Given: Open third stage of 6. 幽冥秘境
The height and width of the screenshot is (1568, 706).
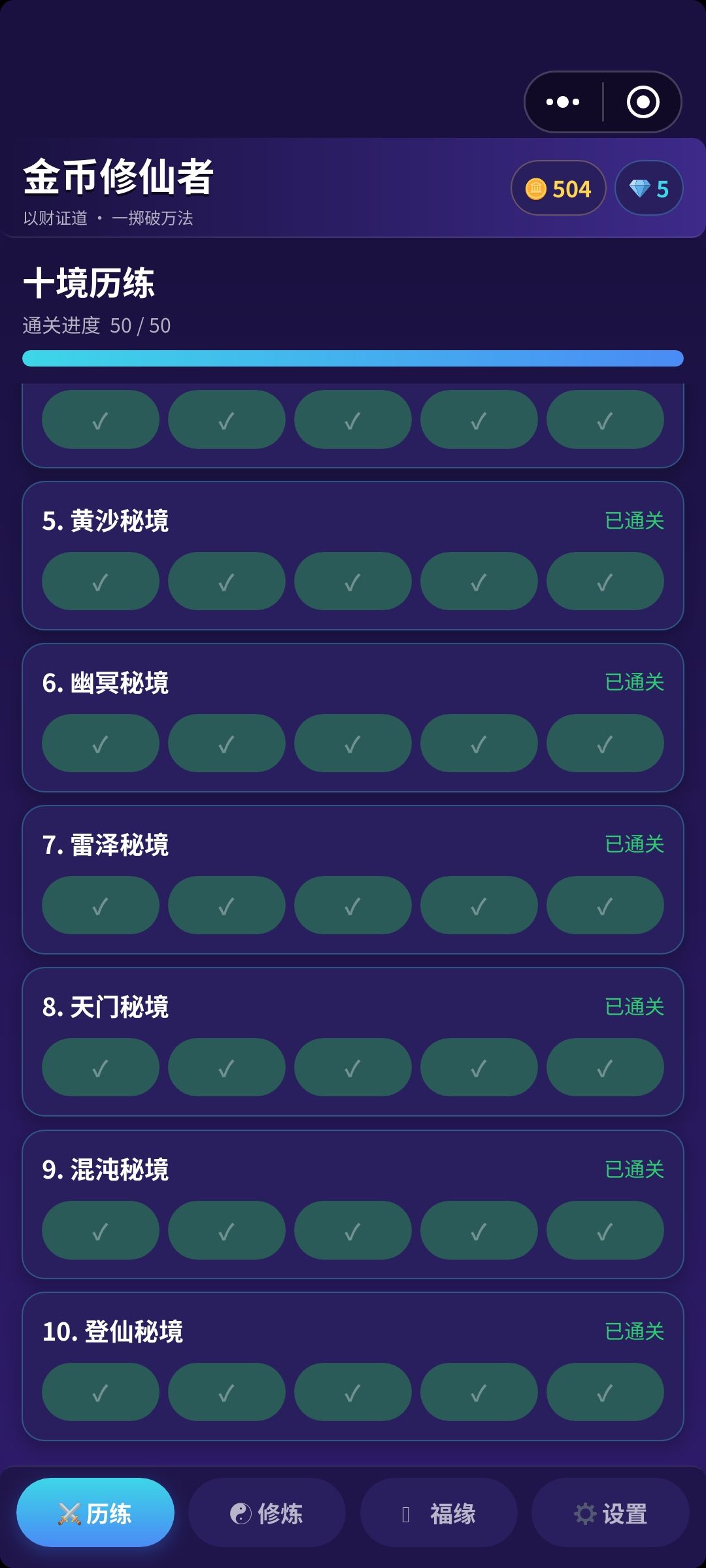Looking at the screenshot, I should (x=353, y=743).
